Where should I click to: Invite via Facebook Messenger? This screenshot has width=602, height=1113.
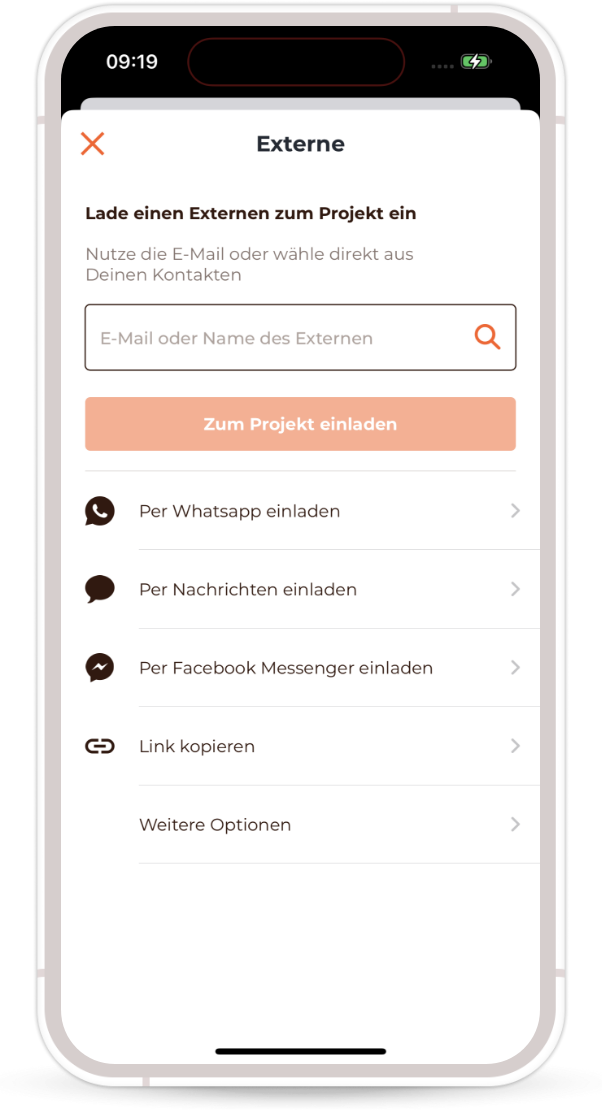(x=300, y=667)
